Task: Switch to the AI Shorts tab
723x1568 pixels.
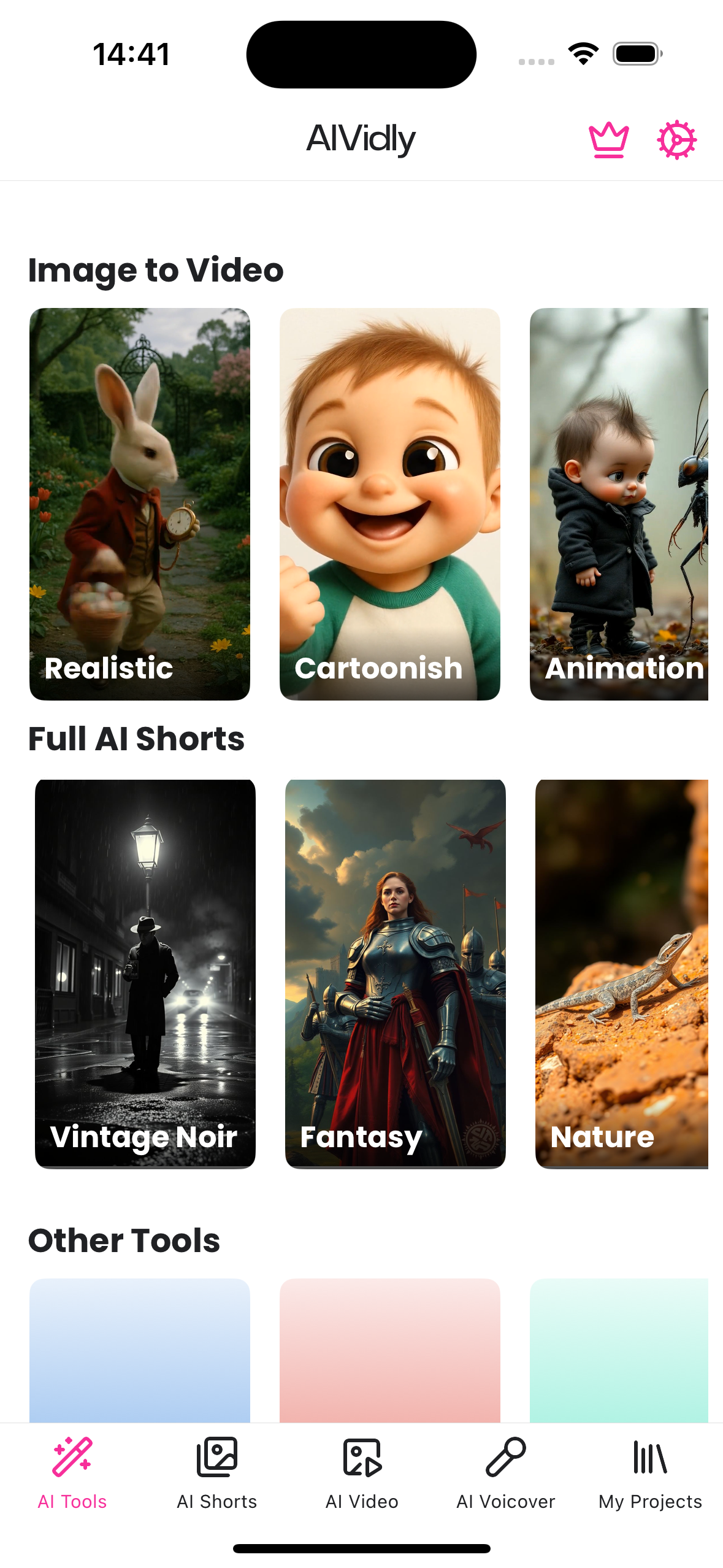Action: (x=216, y=1473)
